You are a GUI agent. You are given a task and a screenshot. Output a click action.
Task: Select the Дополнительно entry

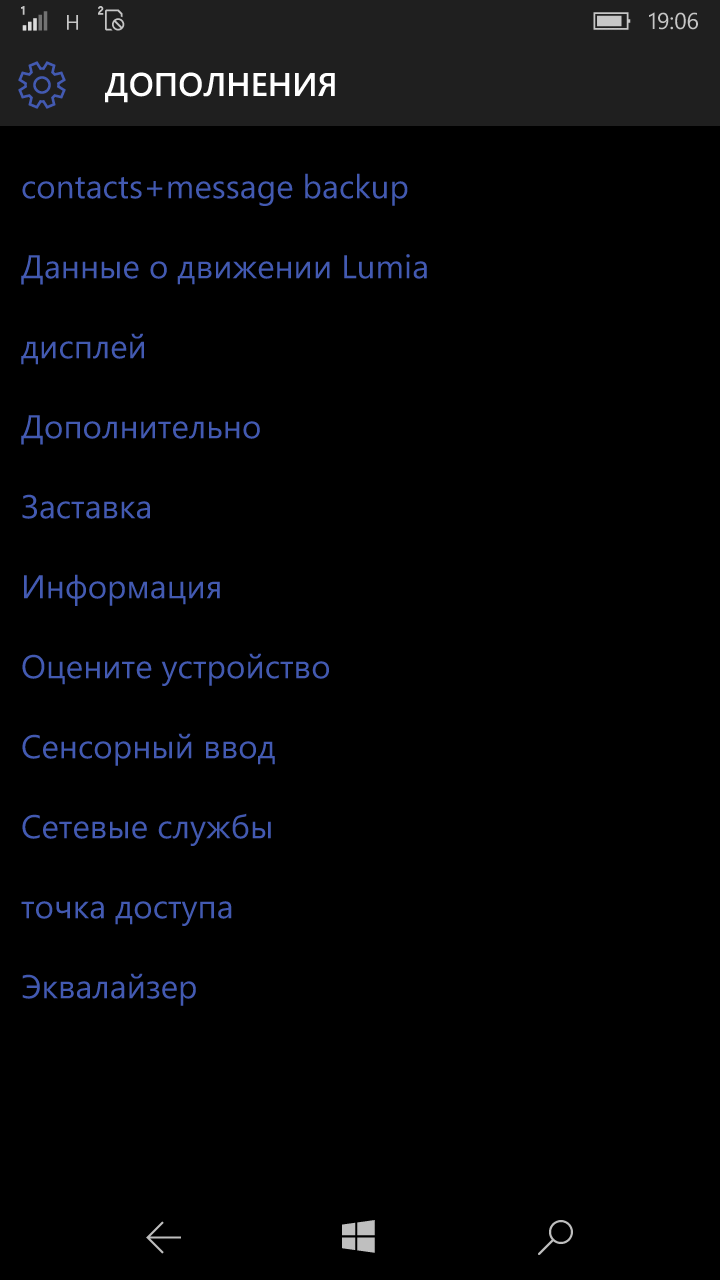[141, 428]
